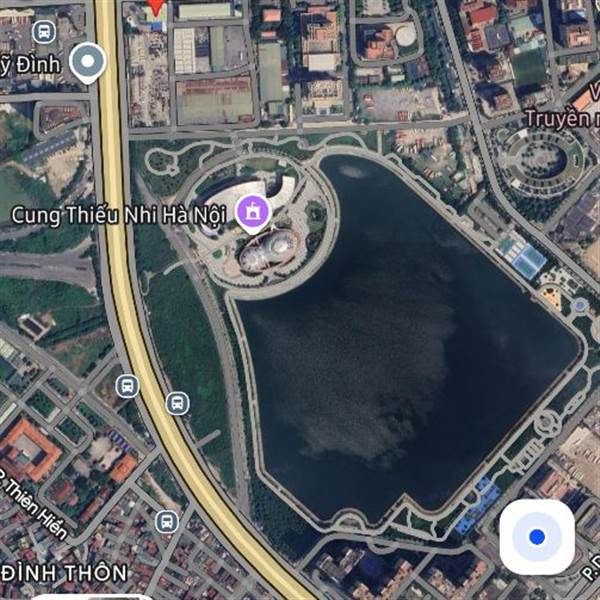Tap the red pin at the top edge
The width and height of the screenshot is (600, 600).
[x=155, y=7]
